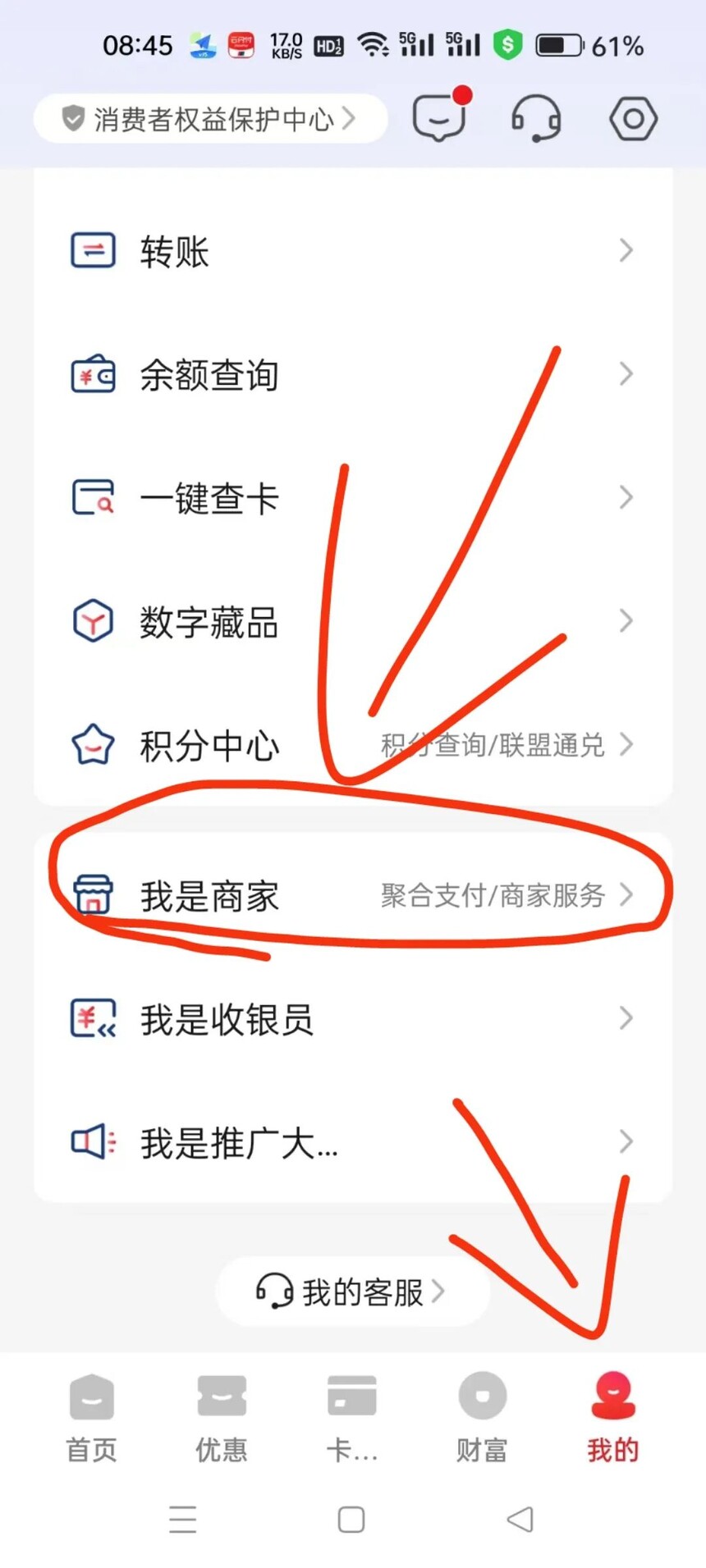Open 余额查询
Screen dimensions: 706x1568
pos(353,374)
